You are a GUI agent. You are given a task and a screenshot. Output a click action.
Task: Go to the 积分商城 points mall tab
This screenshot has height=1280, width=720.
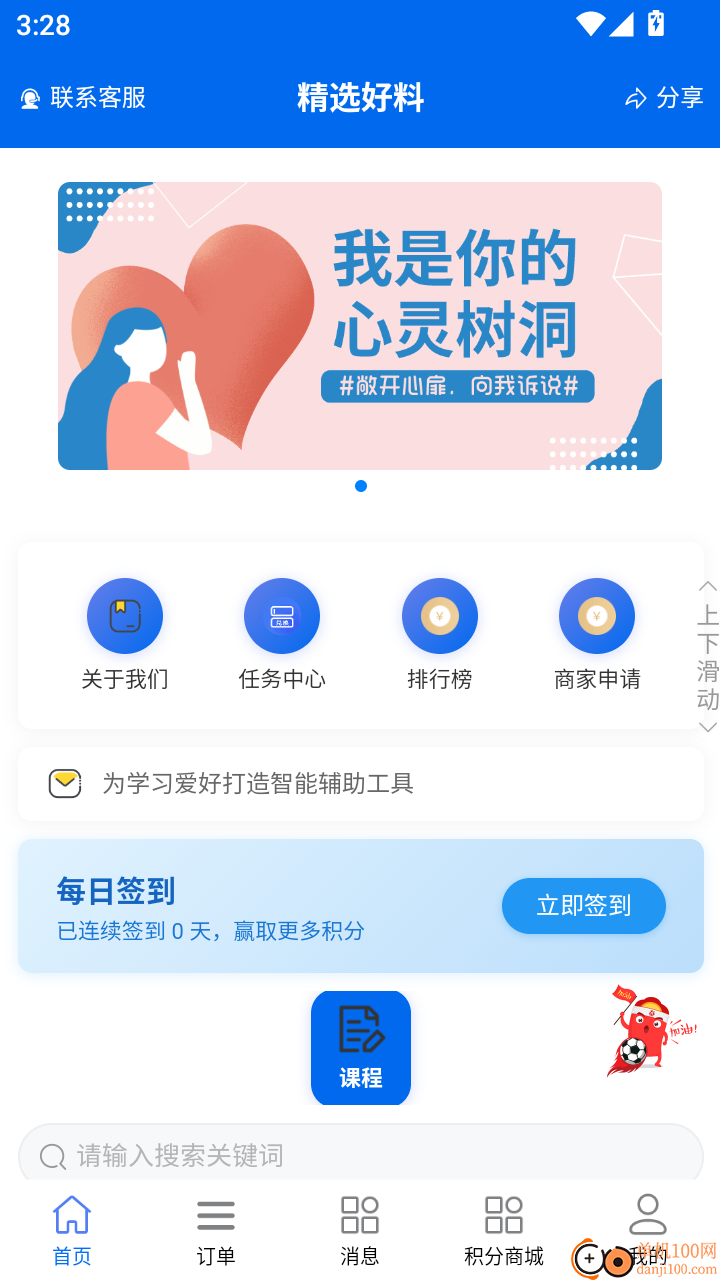[x=504, y=1230]
